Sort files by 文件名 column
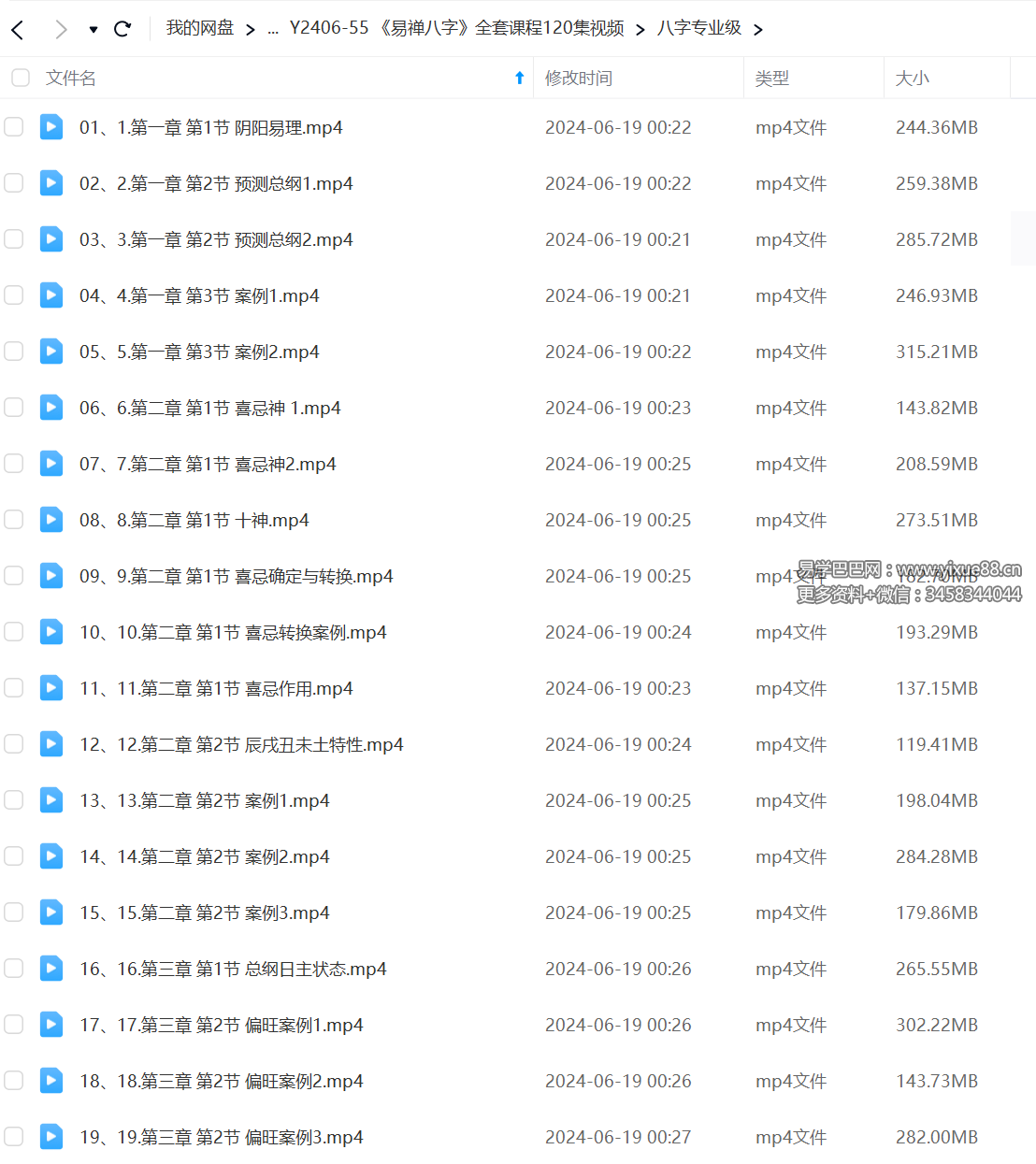The height and width of the screenshot is (1164, 1036). point(71,79)
